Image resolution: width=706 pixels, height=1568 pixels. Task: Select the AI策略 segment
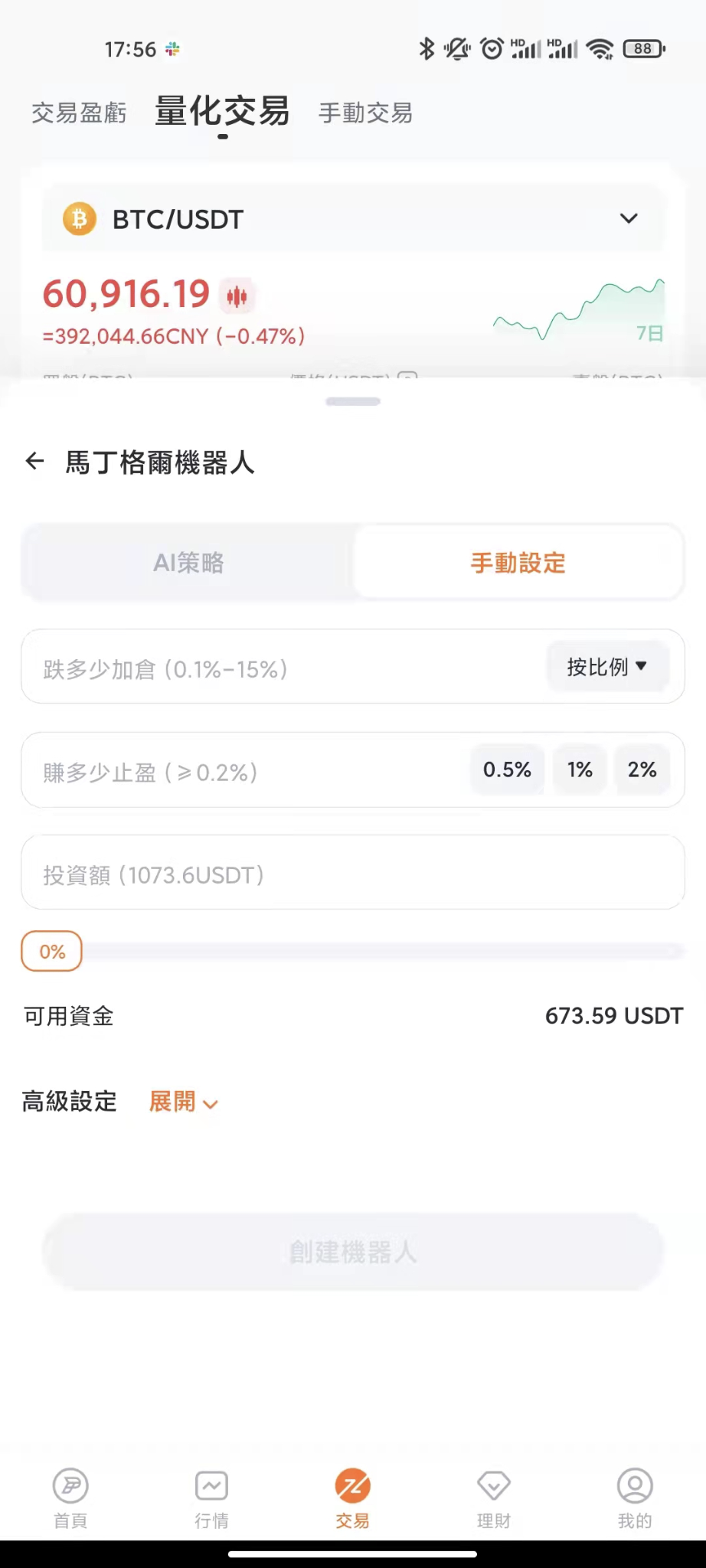pyautogui.click(x=188, y=563)
